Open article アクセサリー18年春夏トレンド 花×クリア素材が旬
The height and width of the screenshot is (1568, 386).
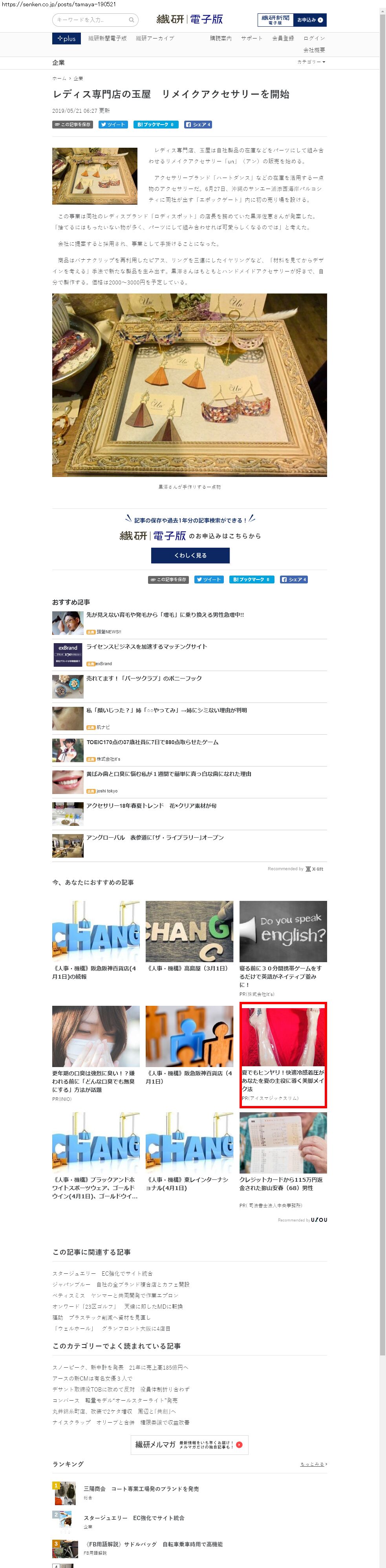[x=151, y=805]
